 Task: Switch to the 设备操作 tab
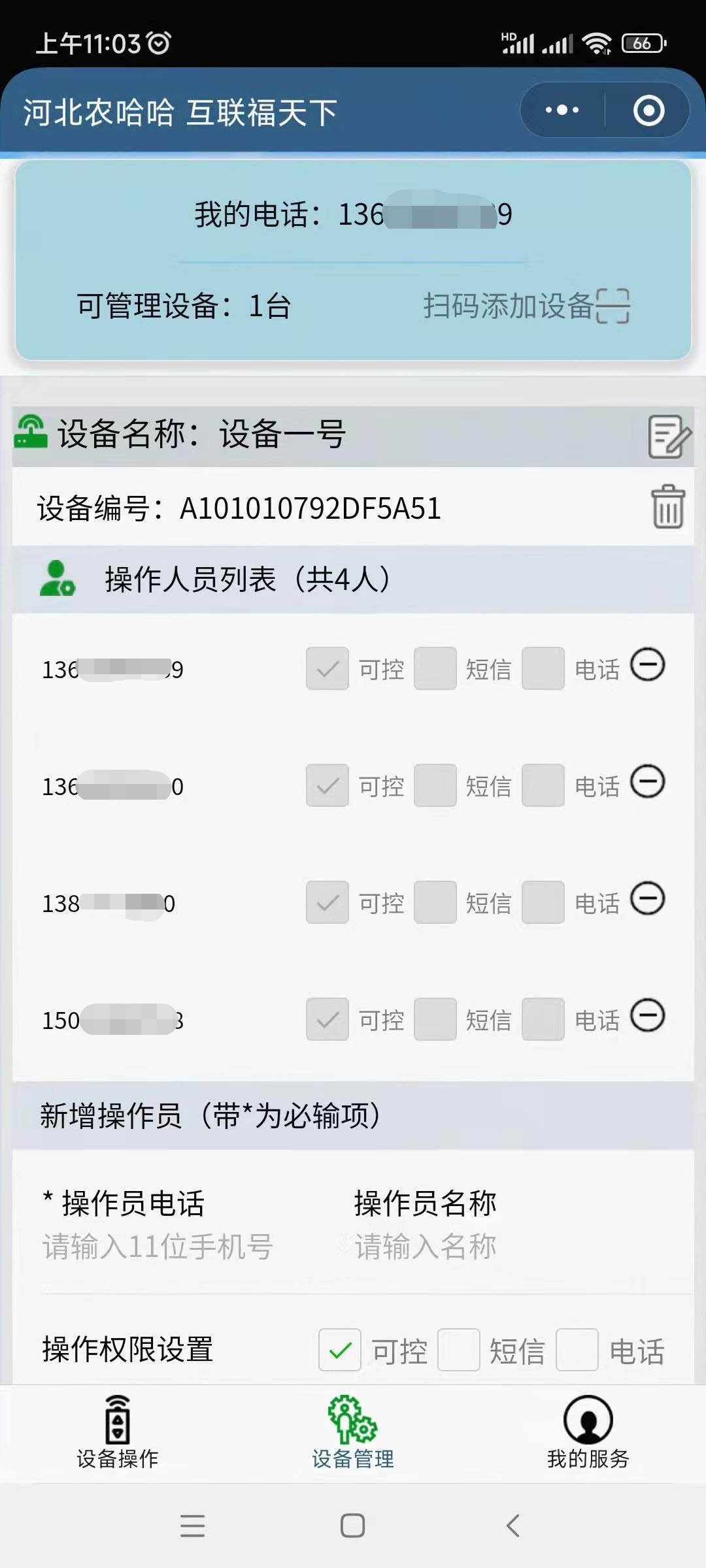(x=118, y=1432)
